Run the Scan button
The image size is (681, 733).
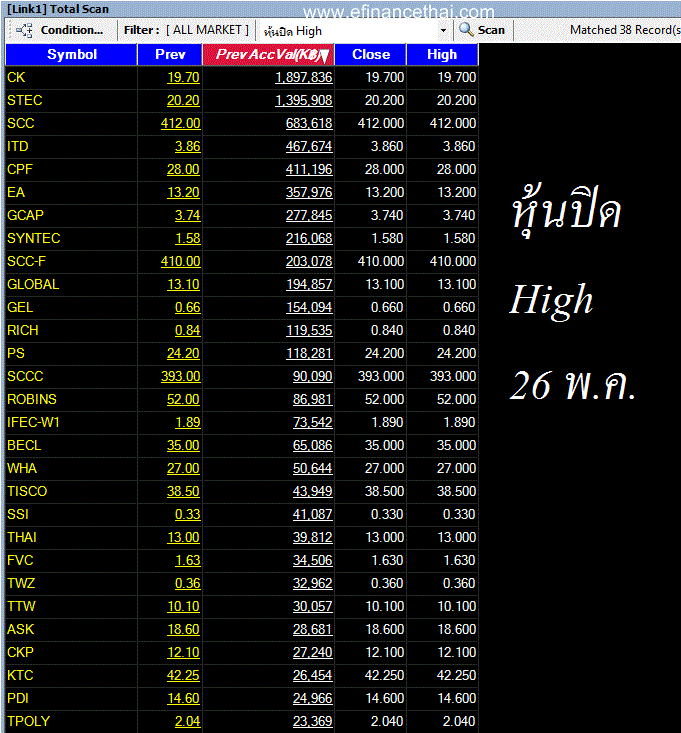[482, 30]
